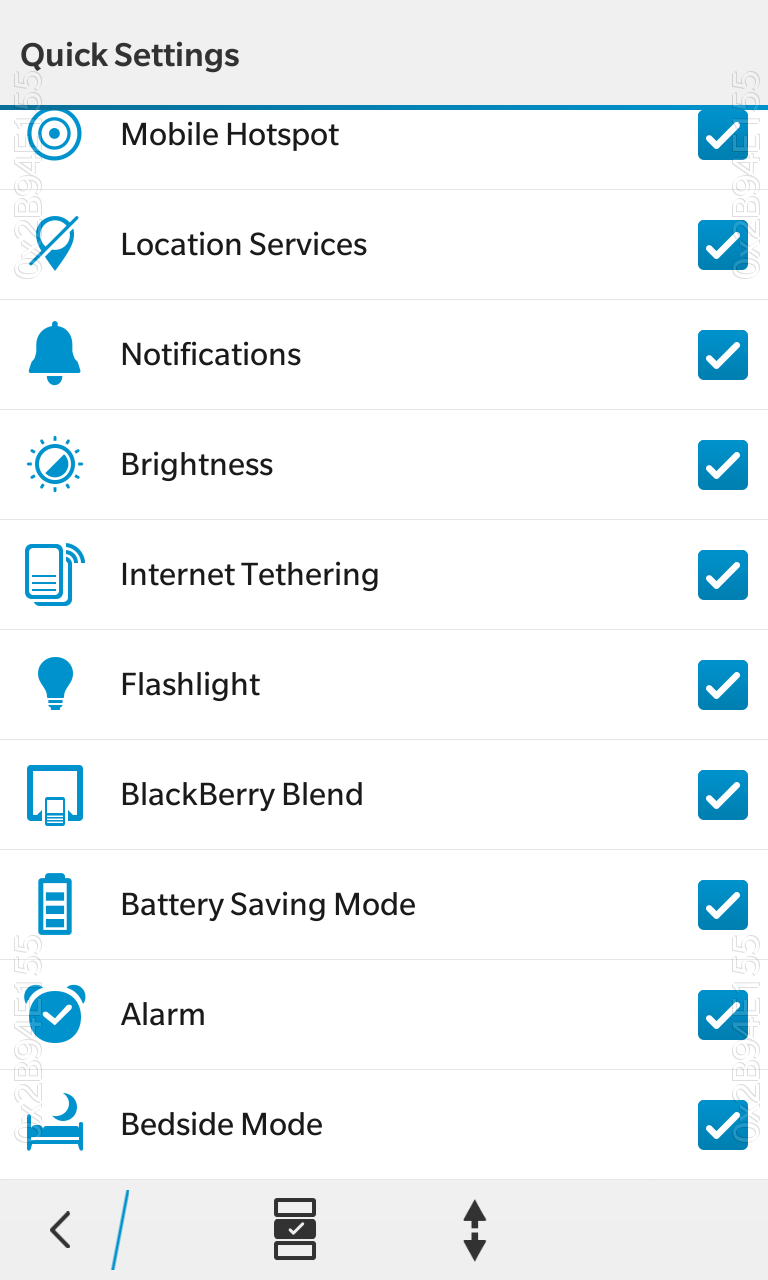Go back using the bottom back arrow
The width and height of the screenshot is (768, 1280).
(61, 1229)
